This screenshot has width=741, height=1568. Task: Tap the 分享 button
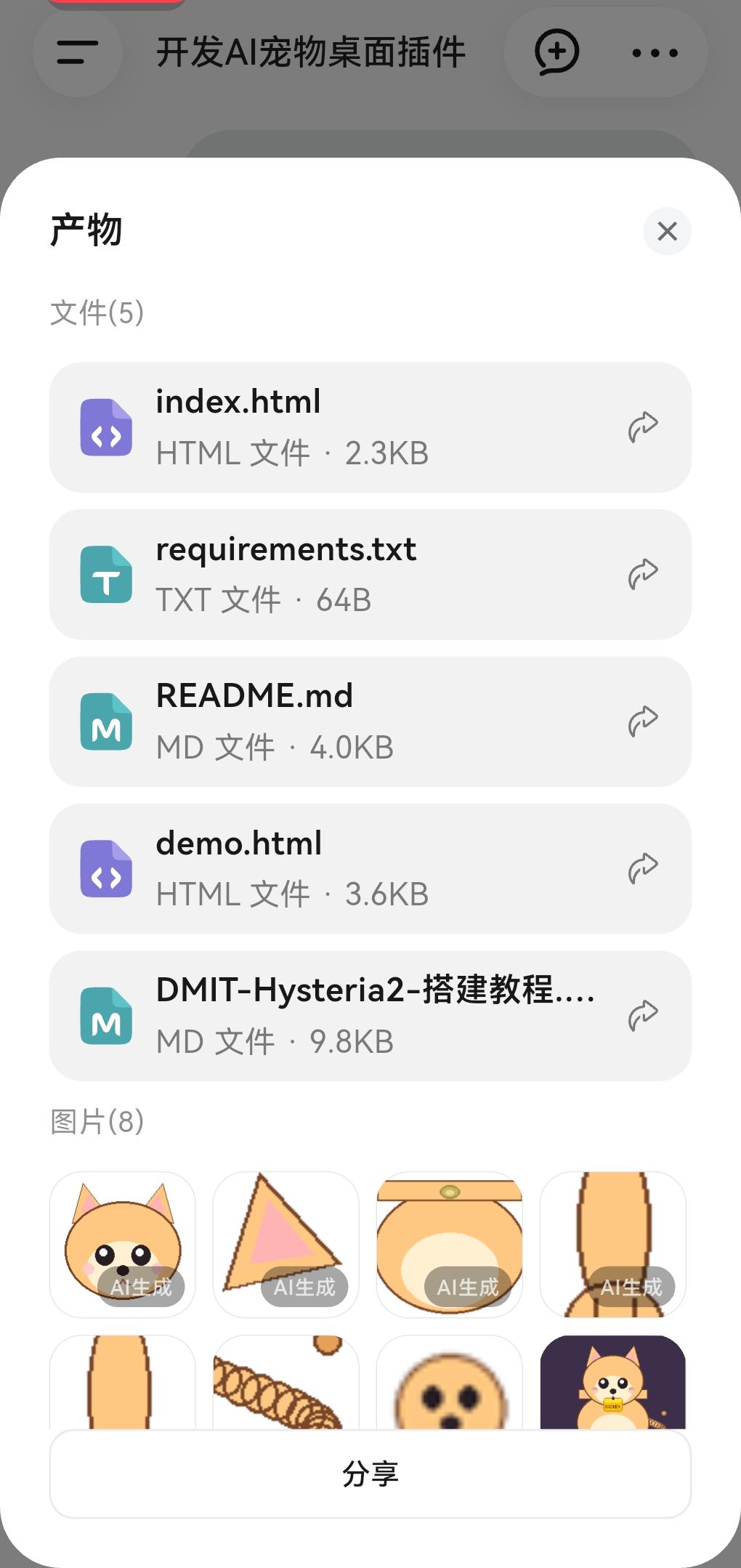coord(370,1474)
